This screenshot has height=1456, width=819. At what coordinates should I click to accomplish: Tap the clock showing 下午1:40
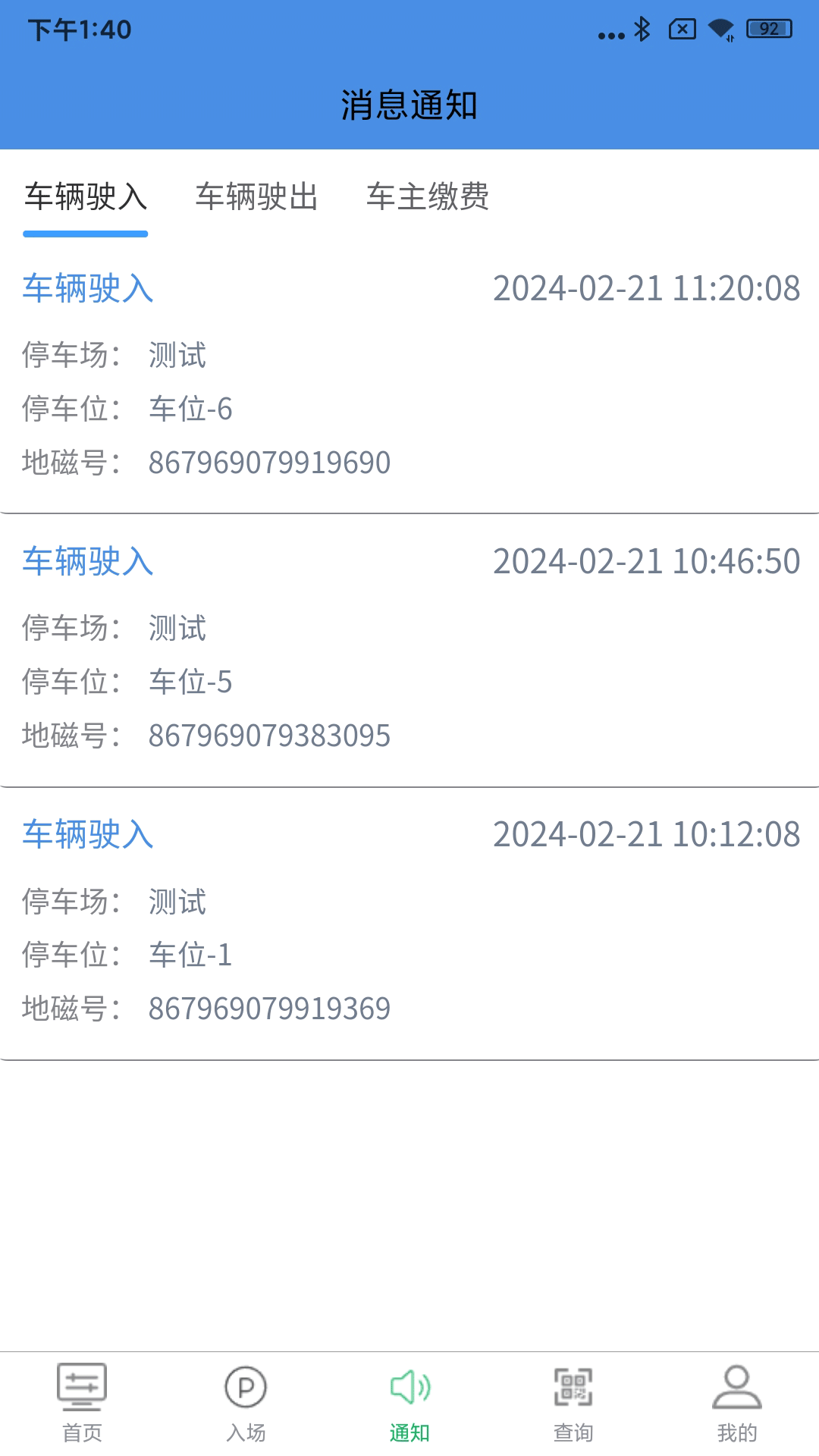pyautogui.click(x=80, y=30)
